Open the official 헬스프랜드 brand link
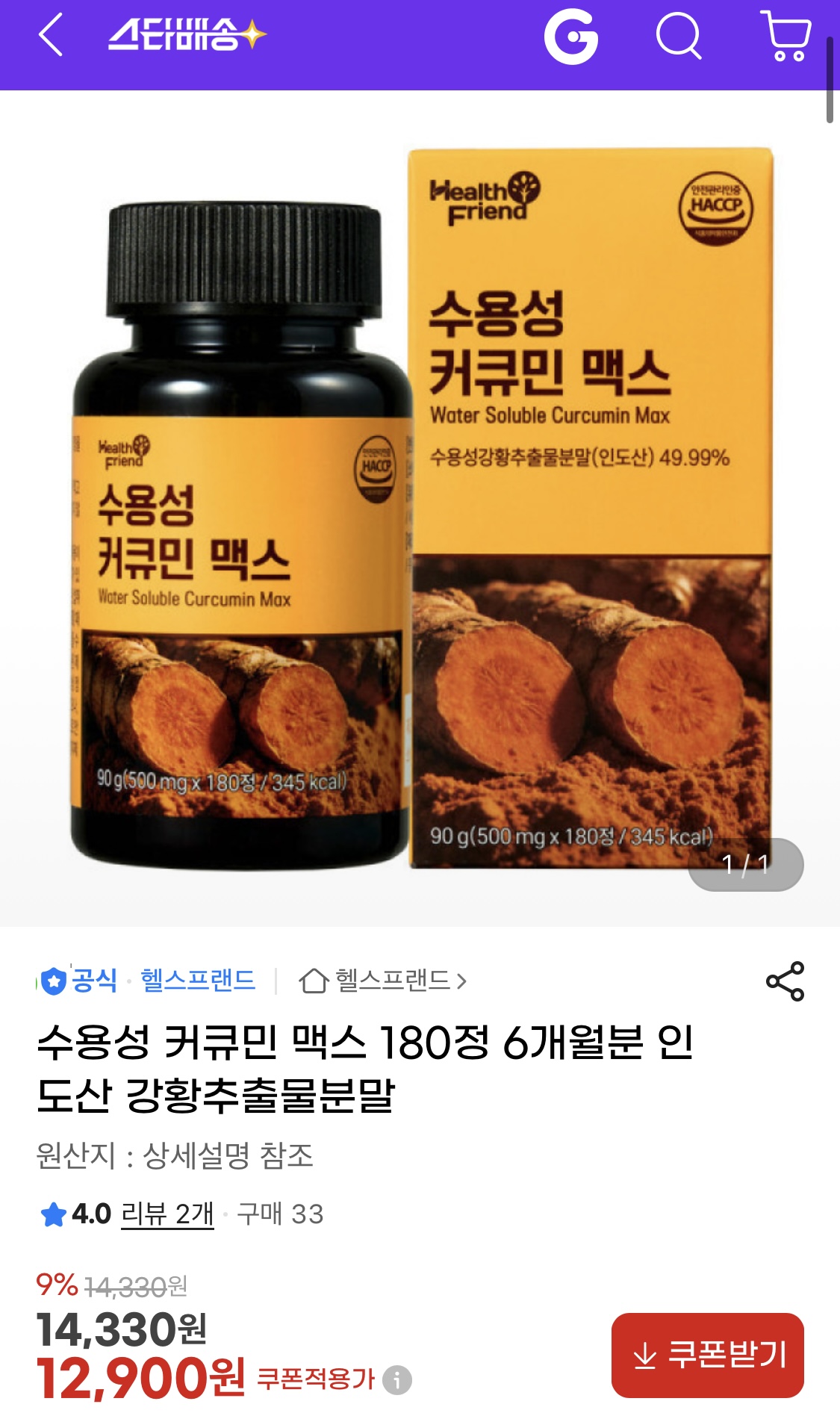 [198, 980]
